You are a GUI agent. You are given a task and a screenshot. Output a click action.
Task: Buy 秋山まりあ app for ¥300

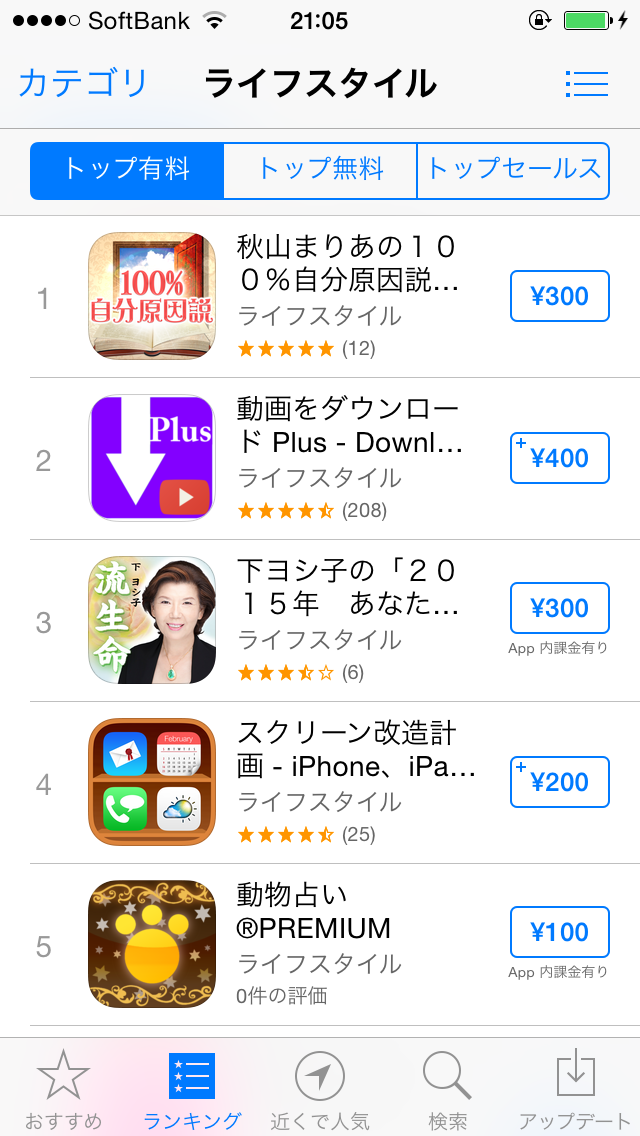coord(560,296)
